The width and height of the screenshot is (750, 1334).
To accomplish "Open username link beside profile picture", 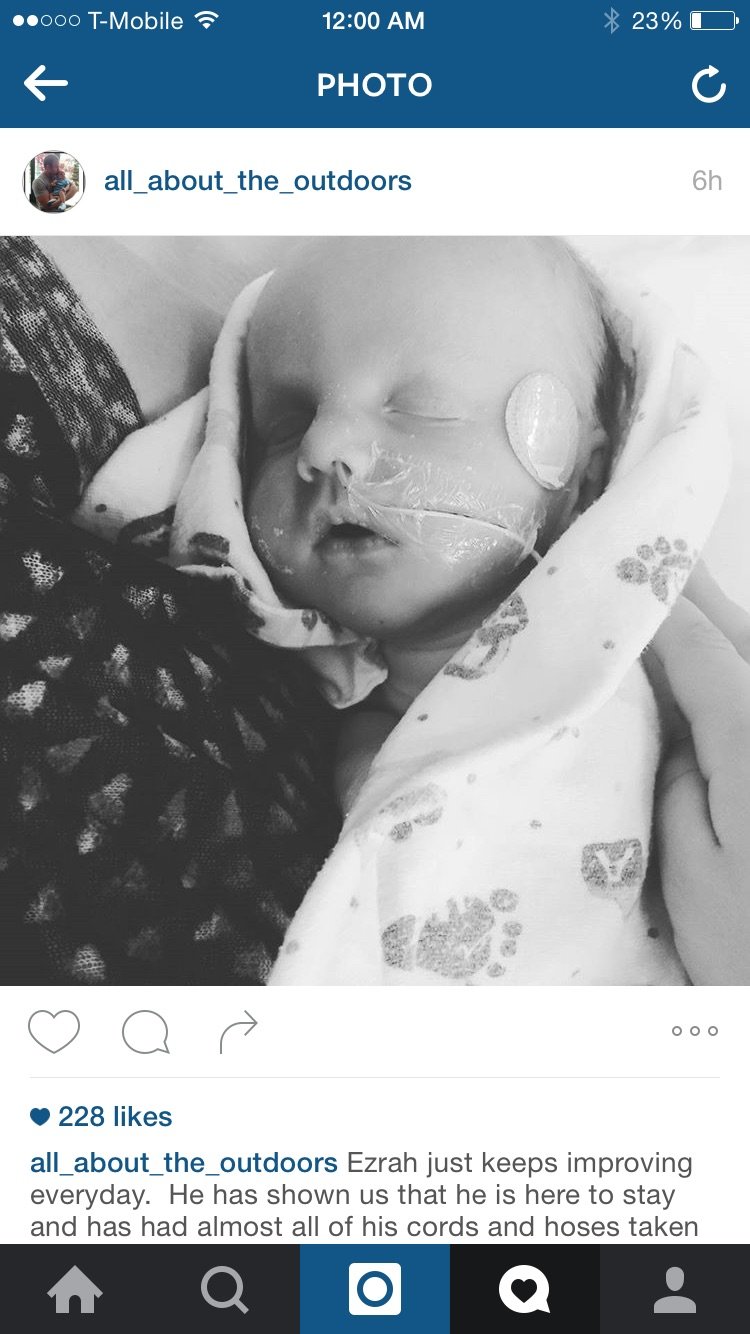I will tap(258, 181).
